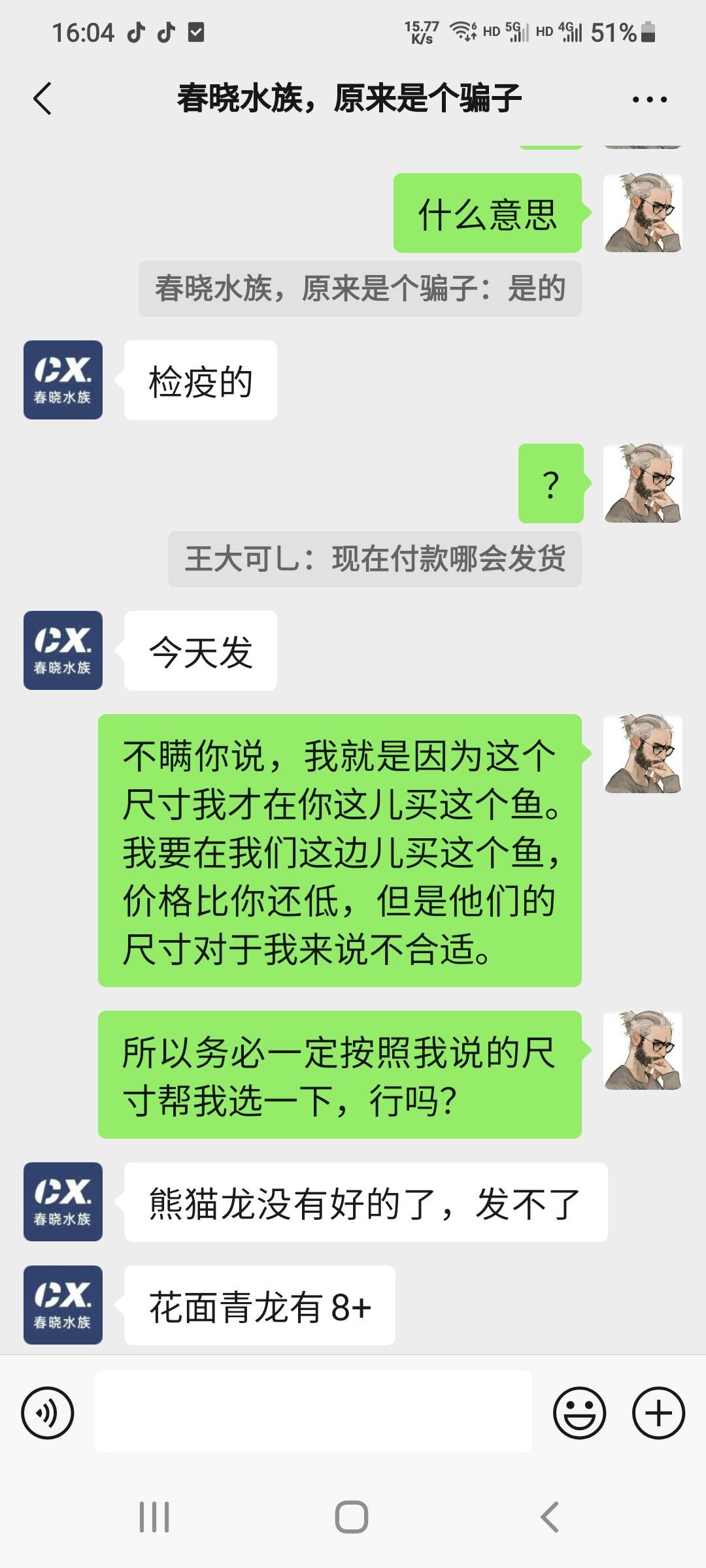Image resolution: width=706 pixels, height=1568 pixels.
Task: Go back from the chat
Action: point(42,99)
